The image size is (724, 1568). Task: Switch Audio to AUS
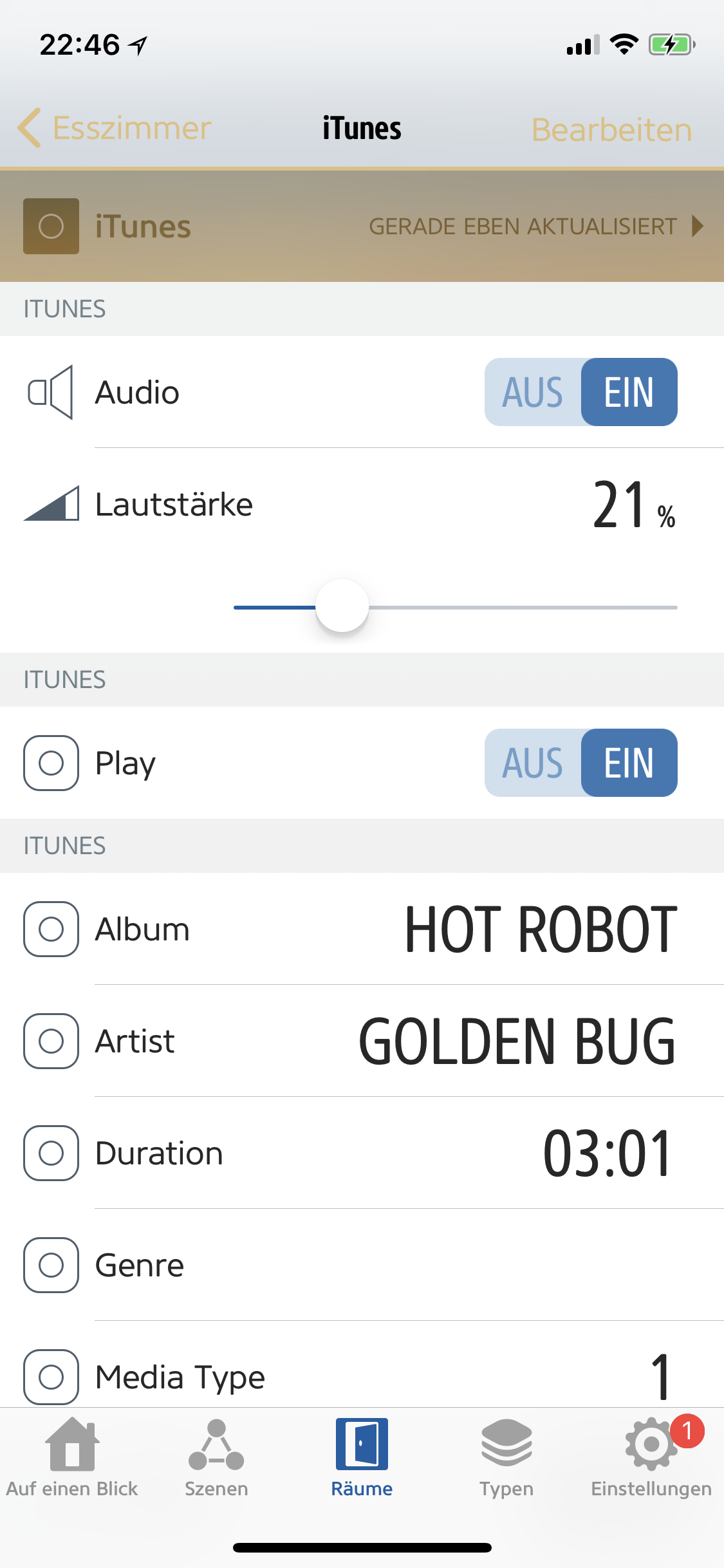tap(533, 392)
